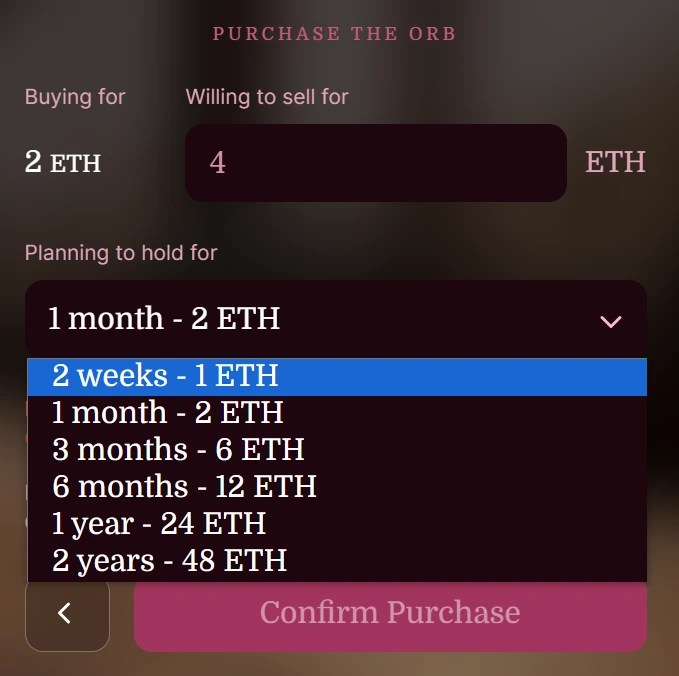Image resolution: width=679 pixels, height=676 pixels.
Task: Choose 1 month - 2 ETH option
Action: tap(336, 413)
